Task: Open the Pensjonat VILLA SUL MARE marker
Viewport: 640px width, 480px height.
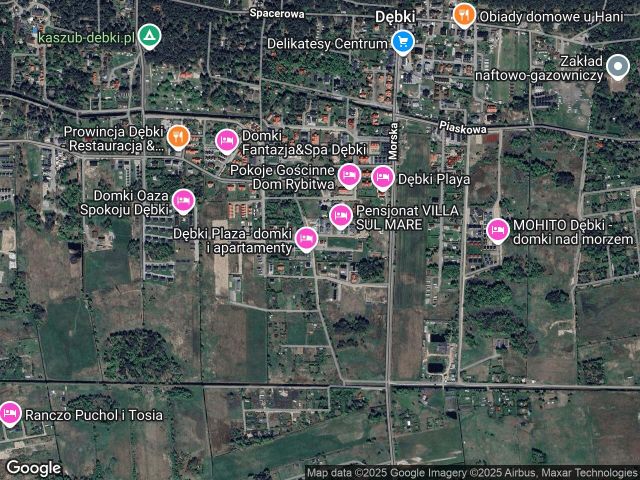Action: pos(341,215)
